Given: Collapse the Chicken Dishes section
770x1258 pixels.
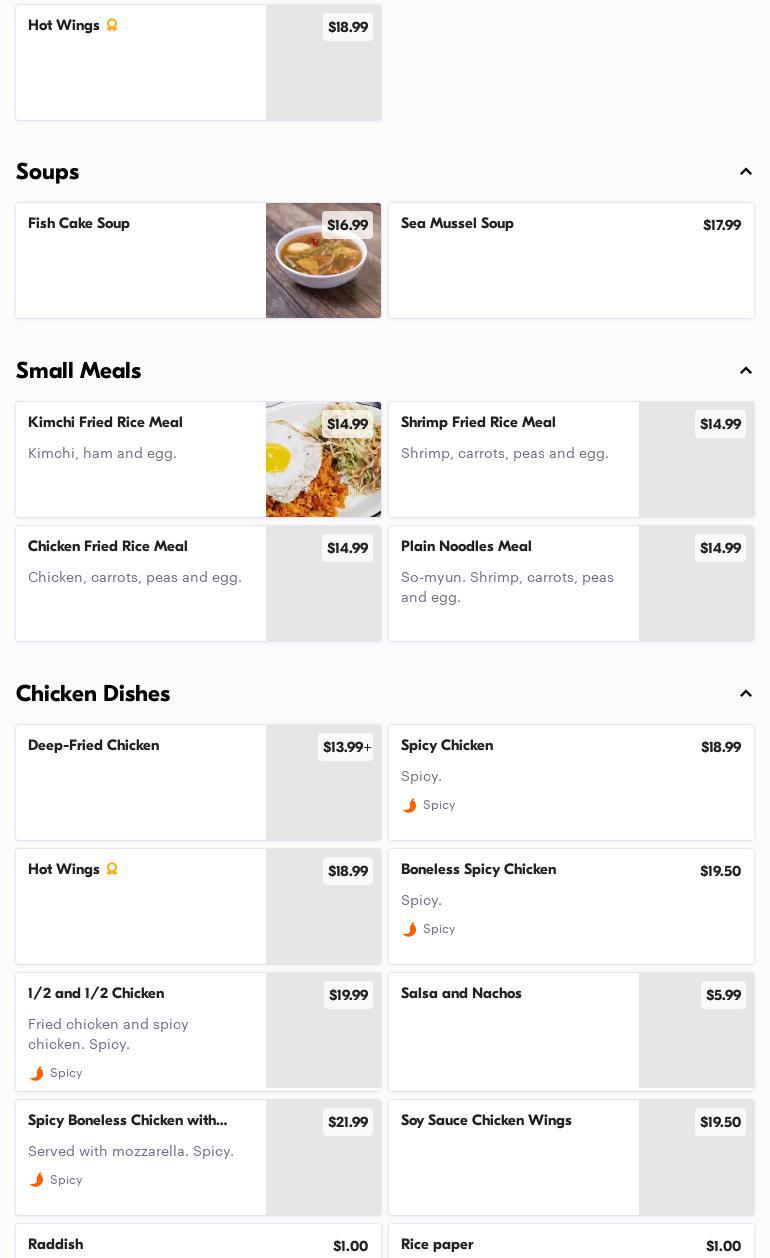Looking at the screenshot, I should click(745, 694).
